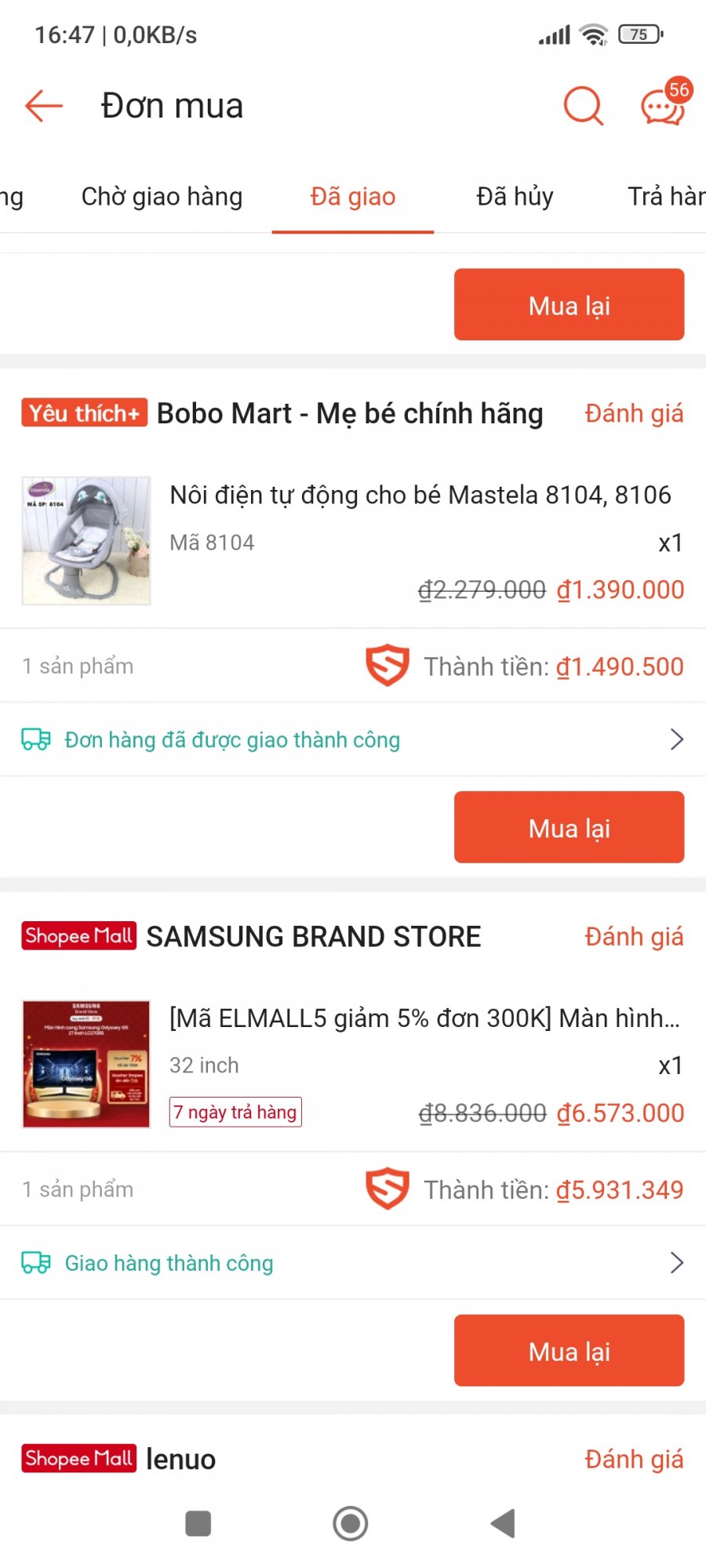Open chat messages icon
The width and height of the screenshot is (706, 1568).
[x=663, y=106]
